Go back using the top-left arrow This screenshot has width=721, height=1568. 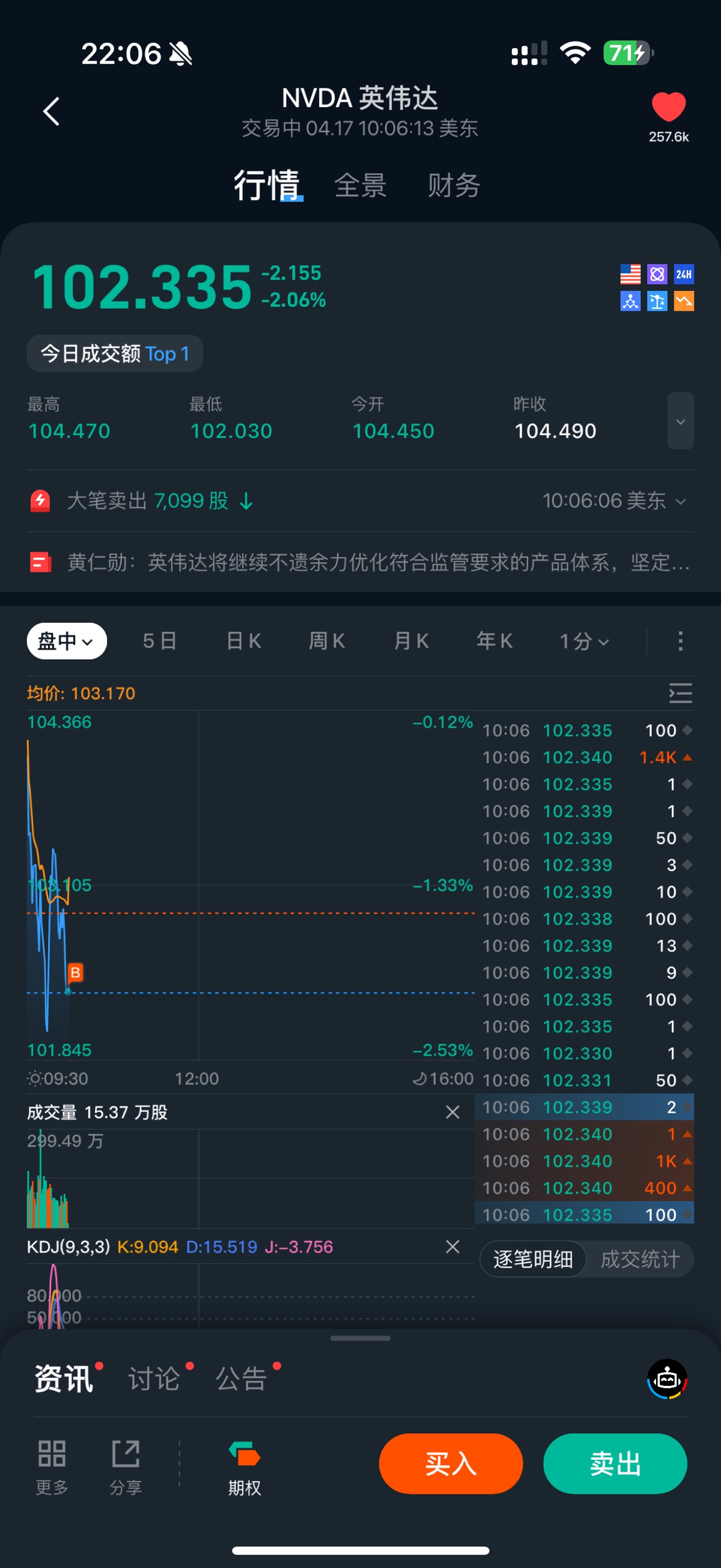coord(52,111)
